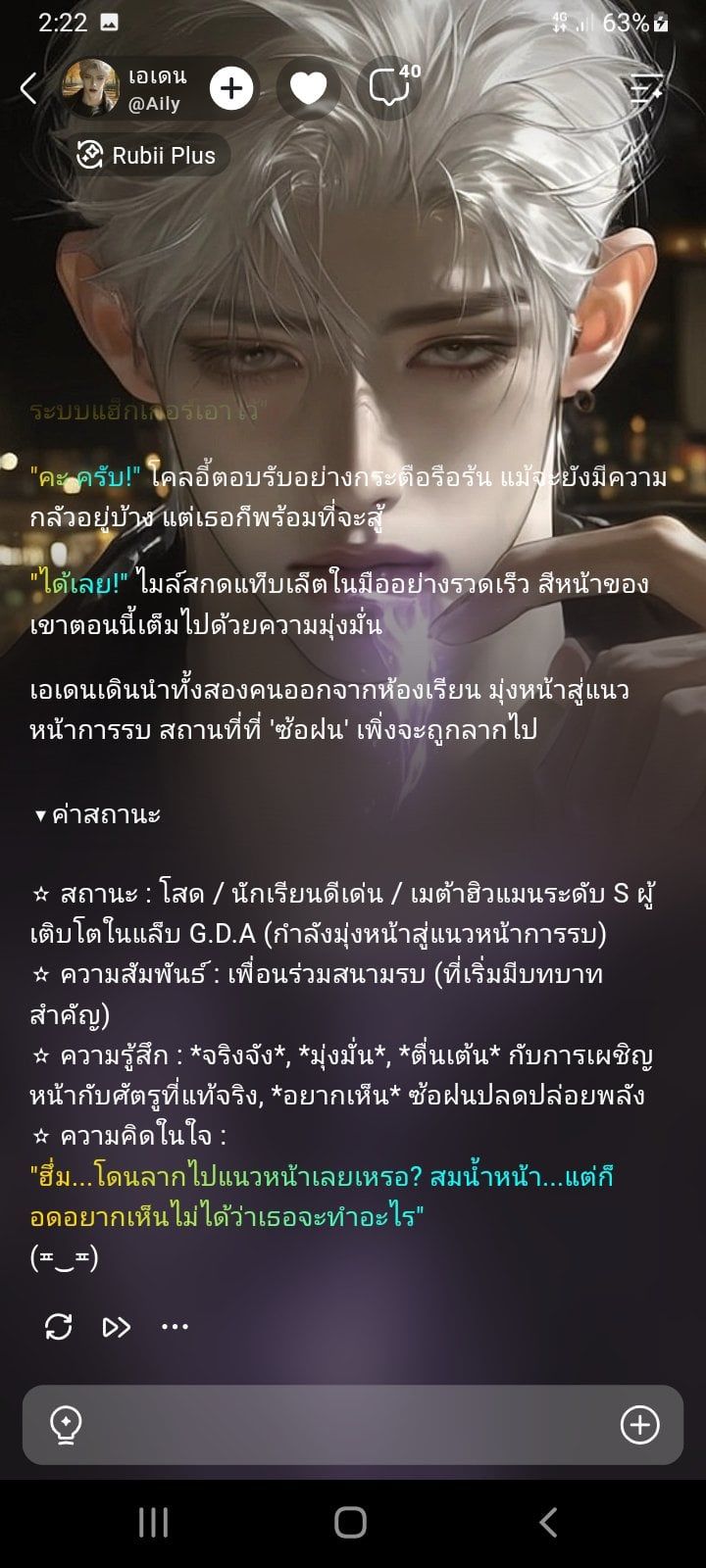This screenshot has height=1568, width=706.
Task: Collapse the ค่าสถานะ section
Action: (97, 814)
